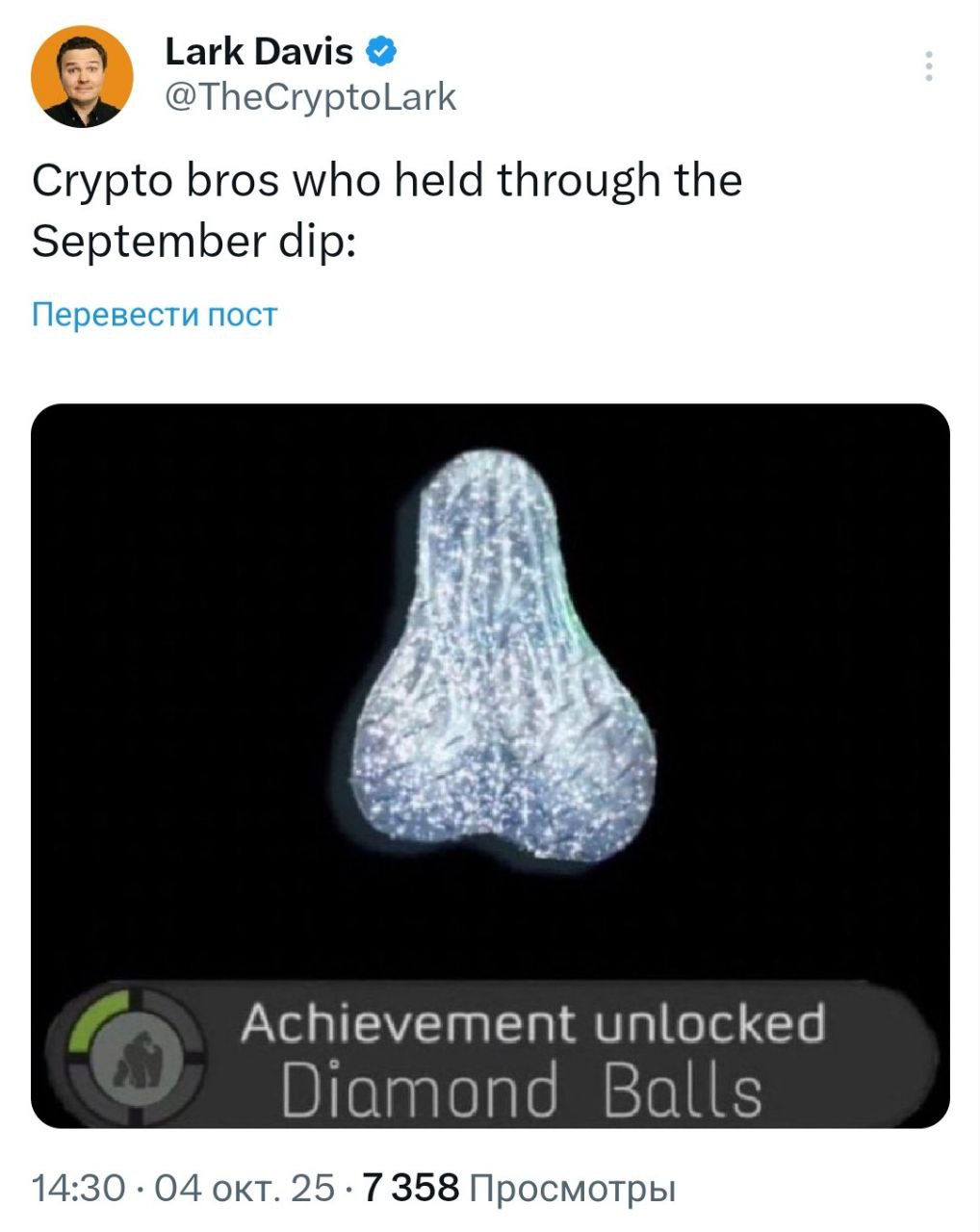The image size is (980, 1232).
Task: Open the @TheCryptoLark account name
Action: click(311, 97)
